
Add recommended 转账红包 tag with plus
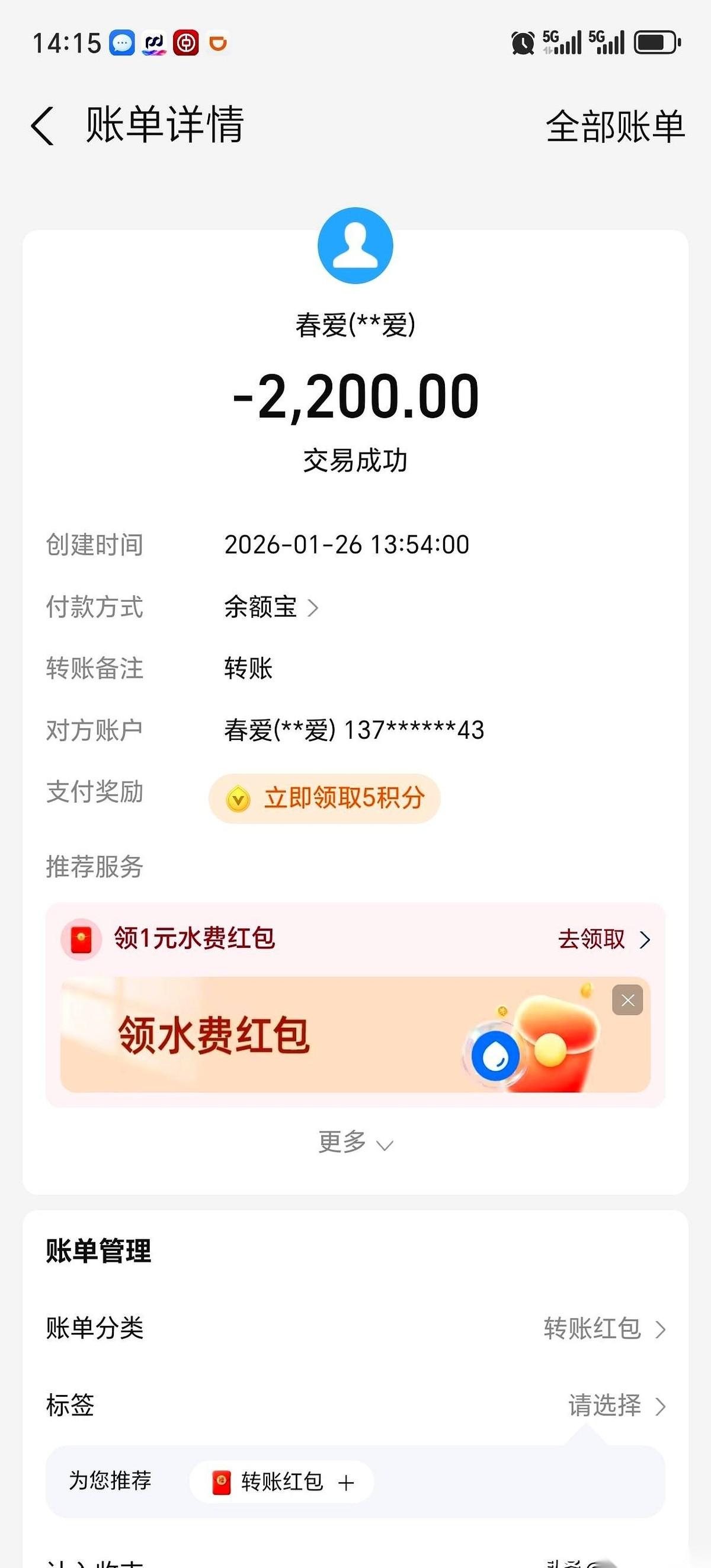(346, 1483)
